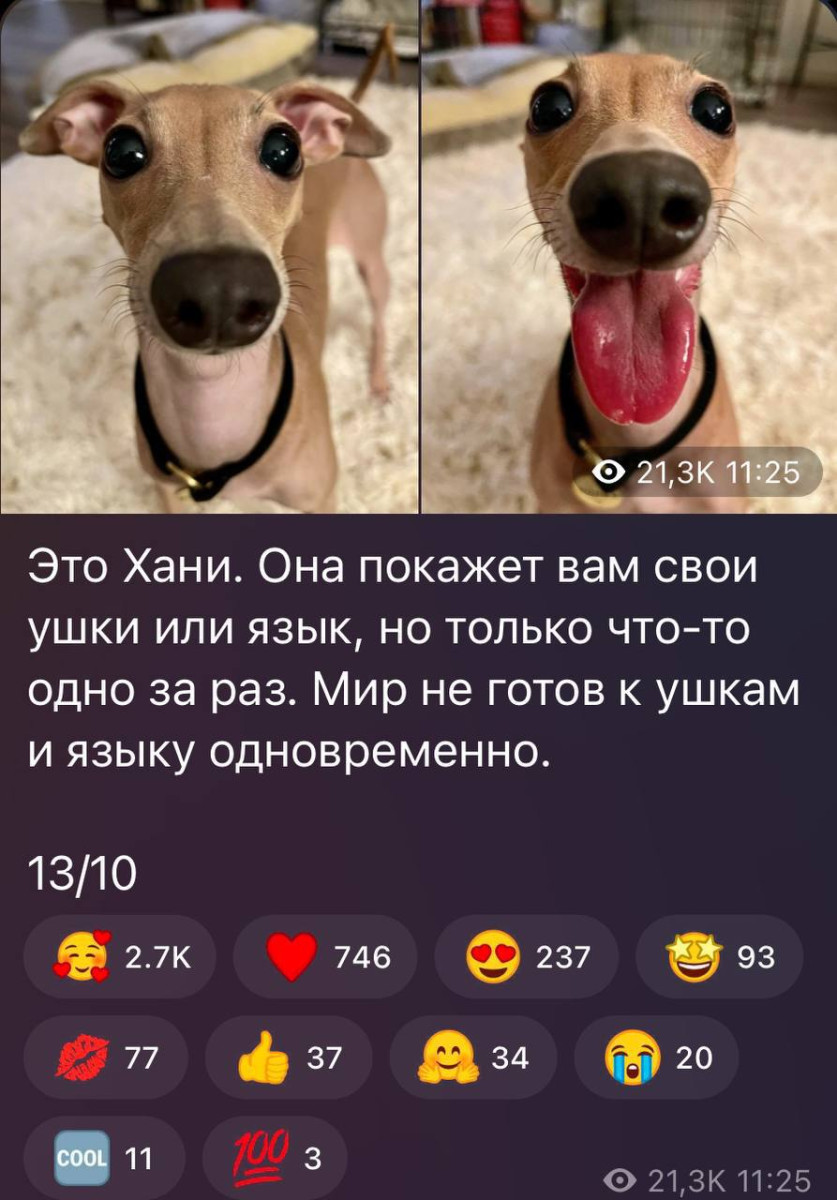Add the 100 points reaction (3)
837x1200 pixels.
[275, 1158]
